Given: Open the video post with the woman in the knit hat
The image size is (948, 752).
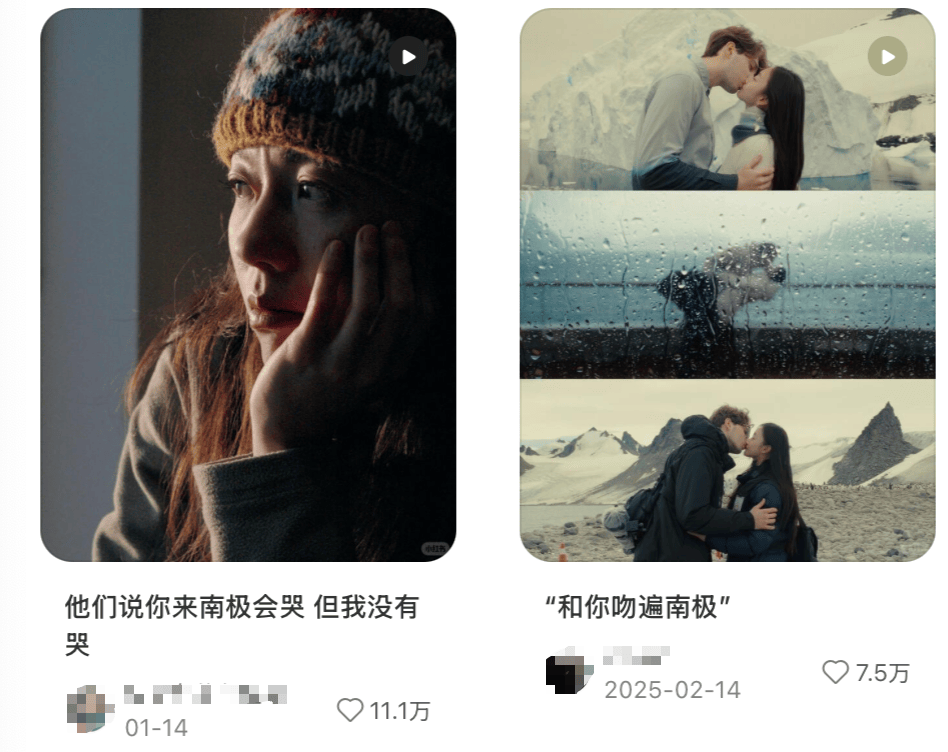Looking at the screenshot, I should 248,285.
